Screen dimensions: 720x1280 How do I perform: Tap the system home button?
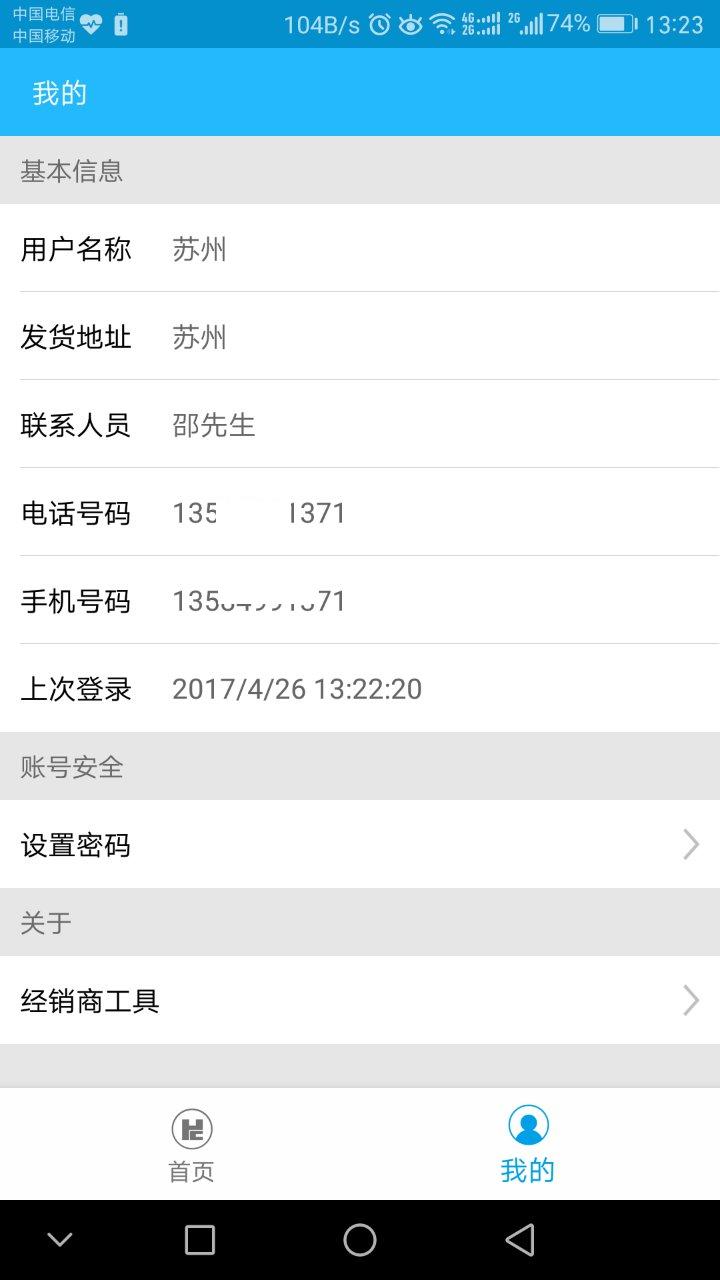click(x=360, y=1240)
